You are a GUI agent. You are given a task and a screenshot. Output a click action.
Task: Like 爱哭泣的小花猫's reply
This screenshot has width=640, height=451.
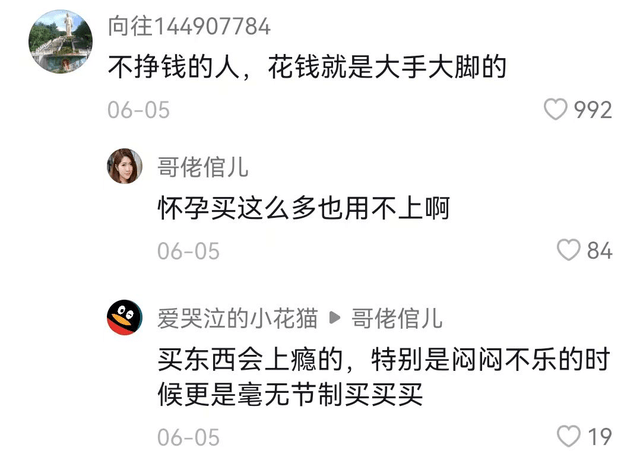point(568,436)
